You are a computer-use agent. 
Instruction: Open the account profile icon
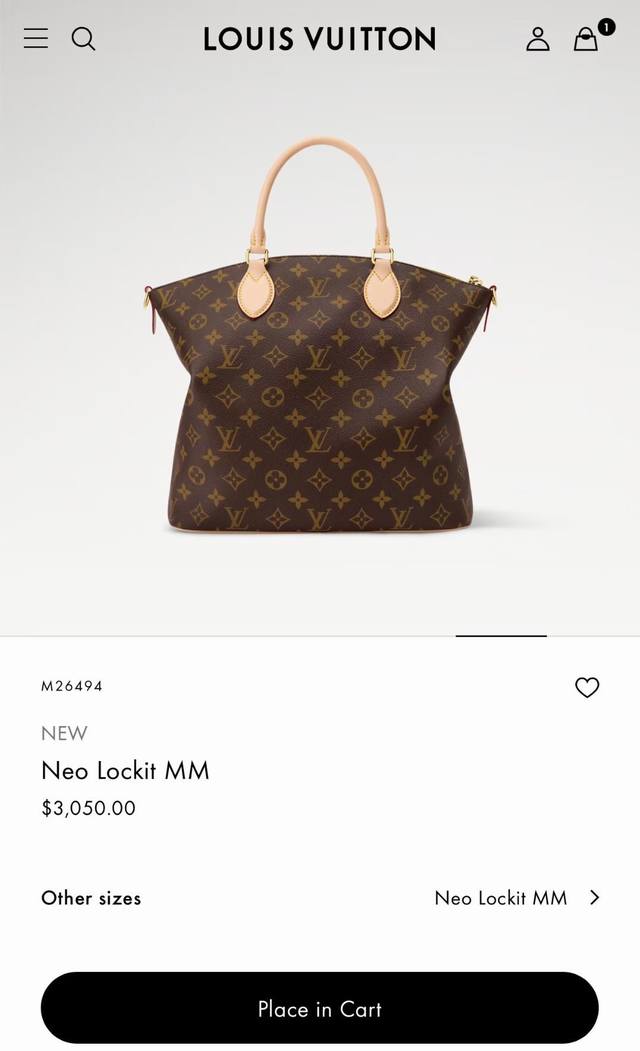(538, 39)
